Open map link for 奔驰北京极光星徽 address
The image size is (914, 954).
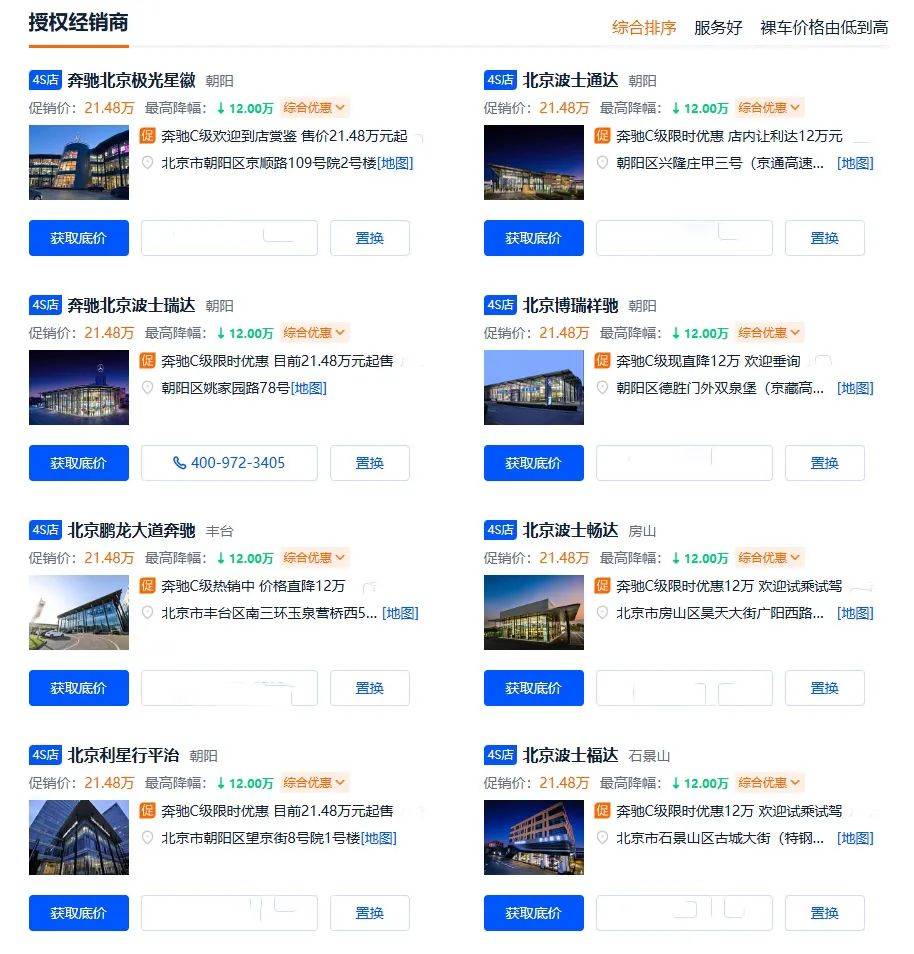click(x=395, y=163)
